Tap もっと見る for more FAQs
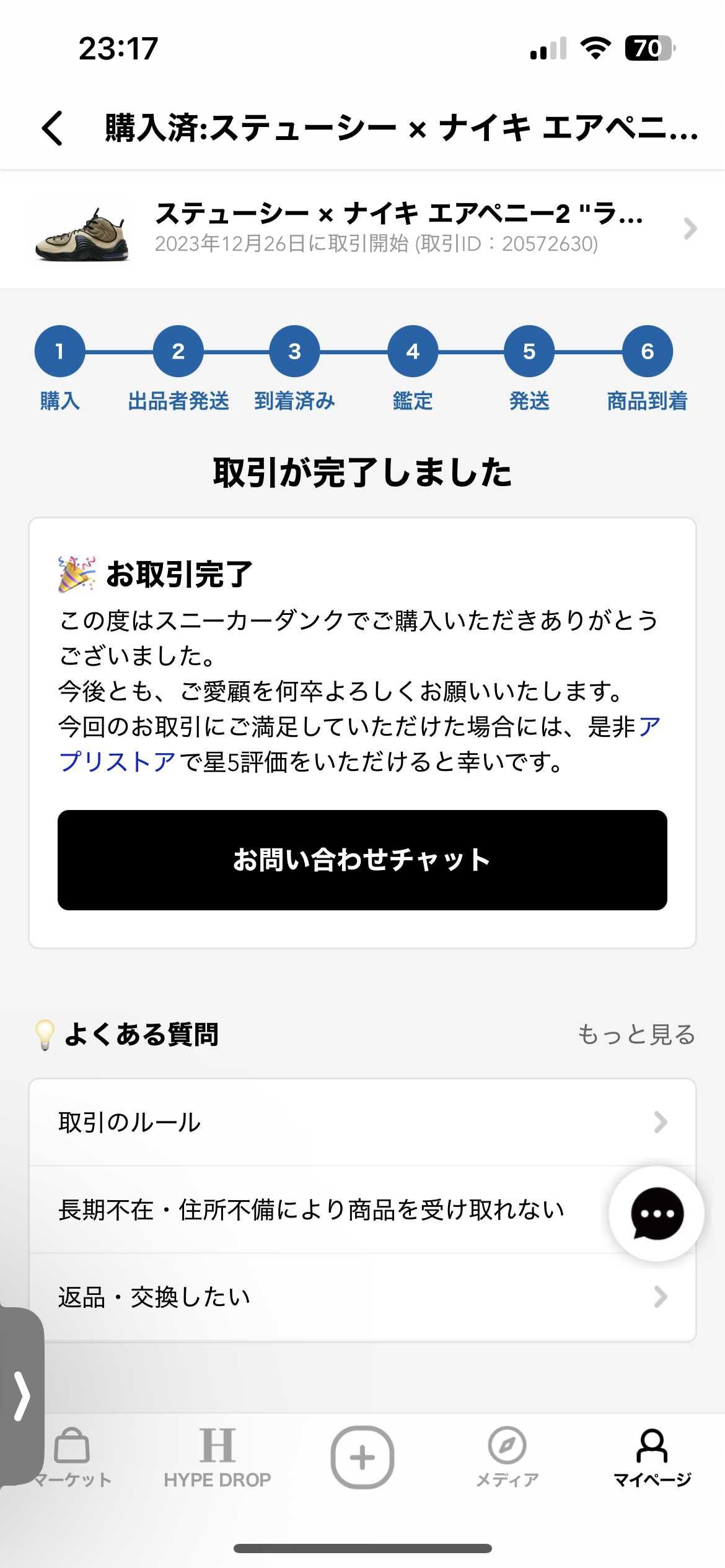This screenshot has width=725, height=1568. (636, 1034)
